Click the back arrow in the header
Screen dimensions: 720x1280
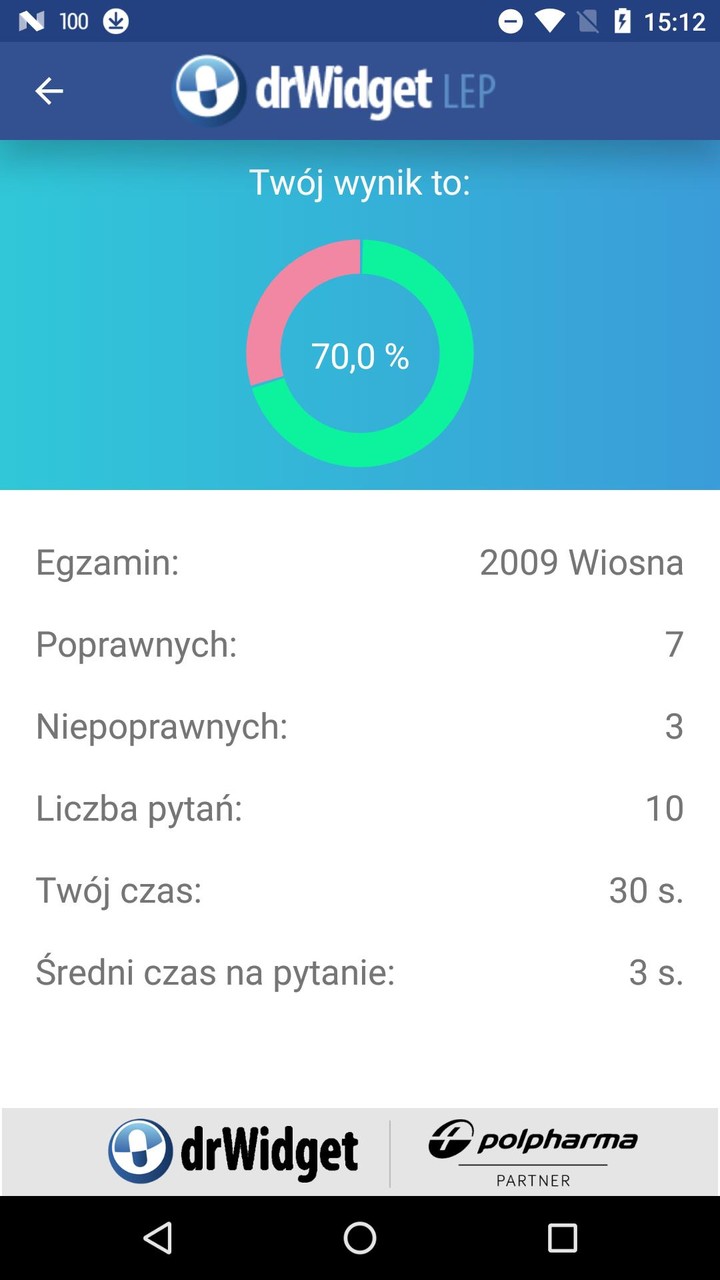tap(47, 90)
